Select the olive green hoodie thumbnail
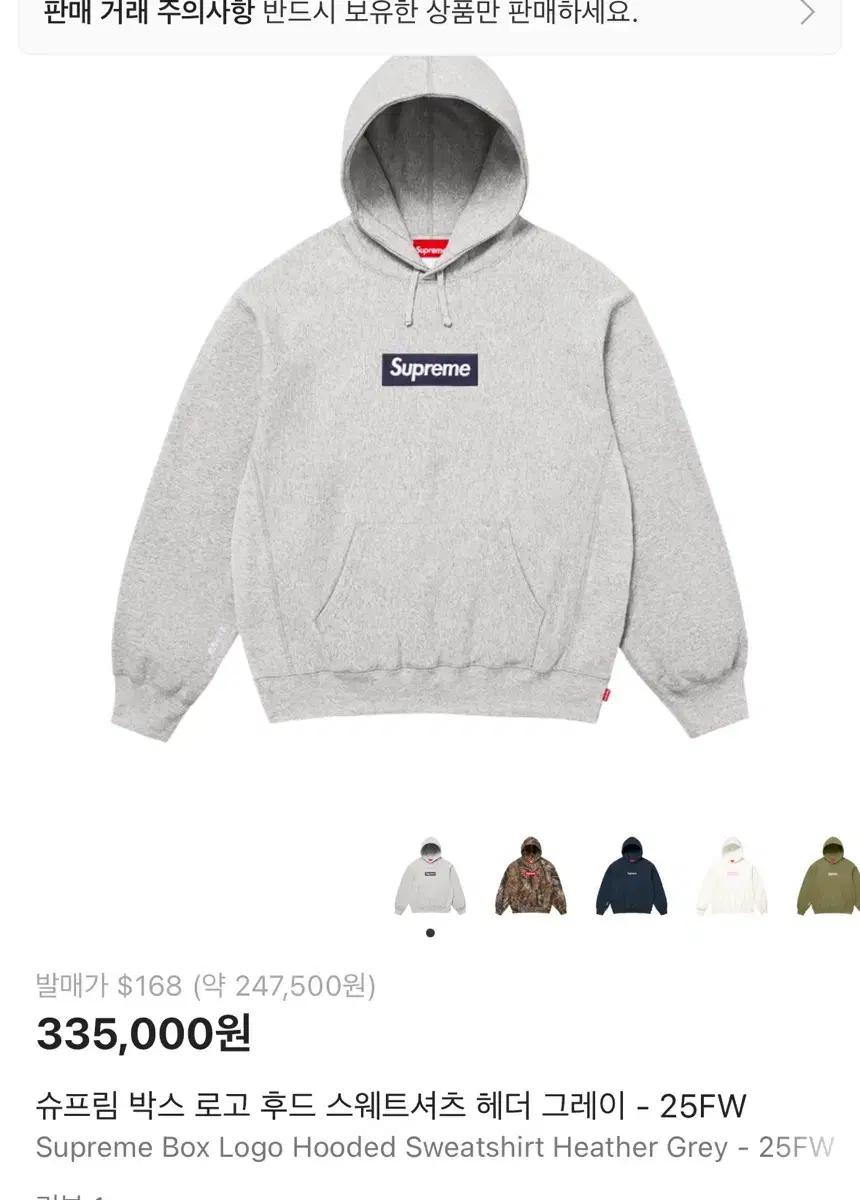Image resolution: width=860 pixels, height=1200 pixels. click(828, 876)
